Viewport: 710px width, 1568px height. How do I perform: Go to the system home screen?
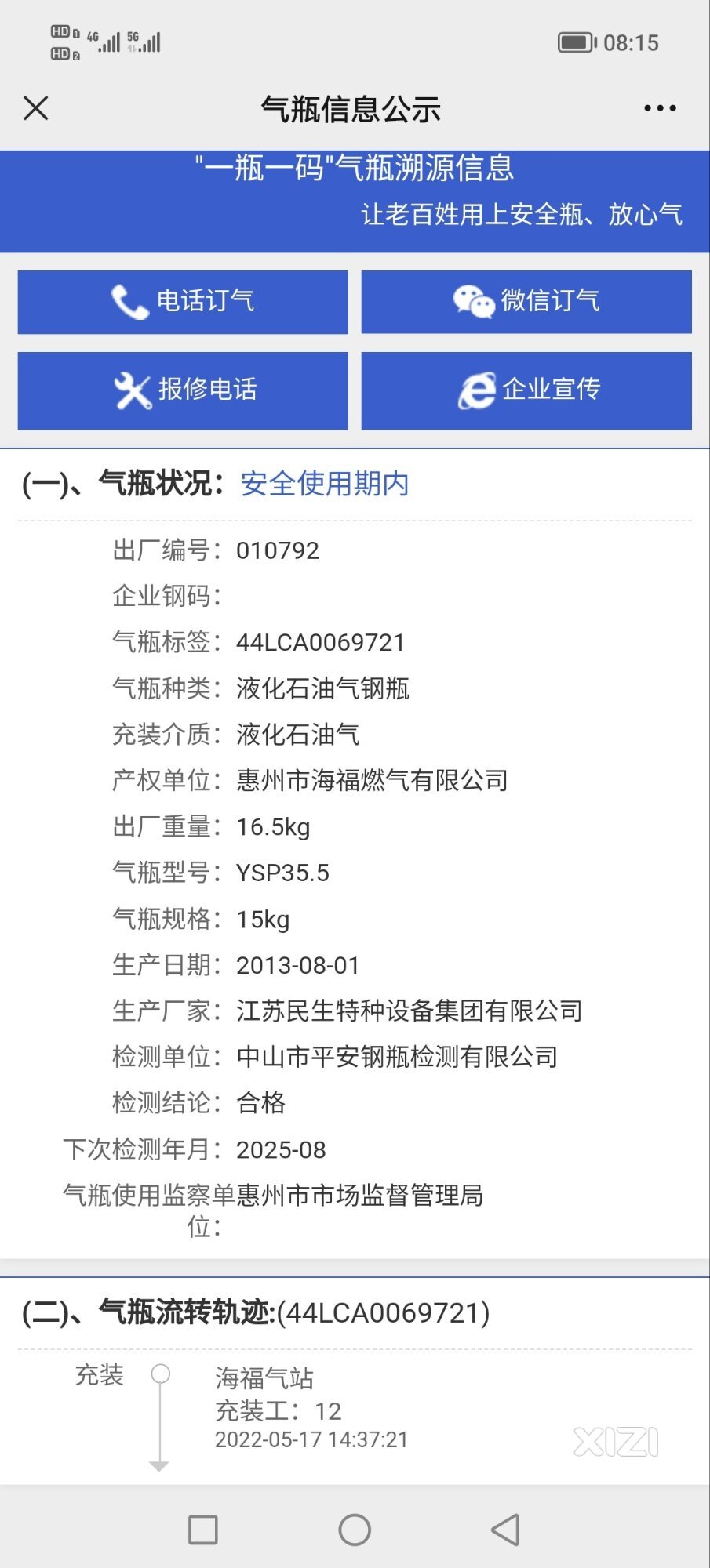coord(355,1530)
